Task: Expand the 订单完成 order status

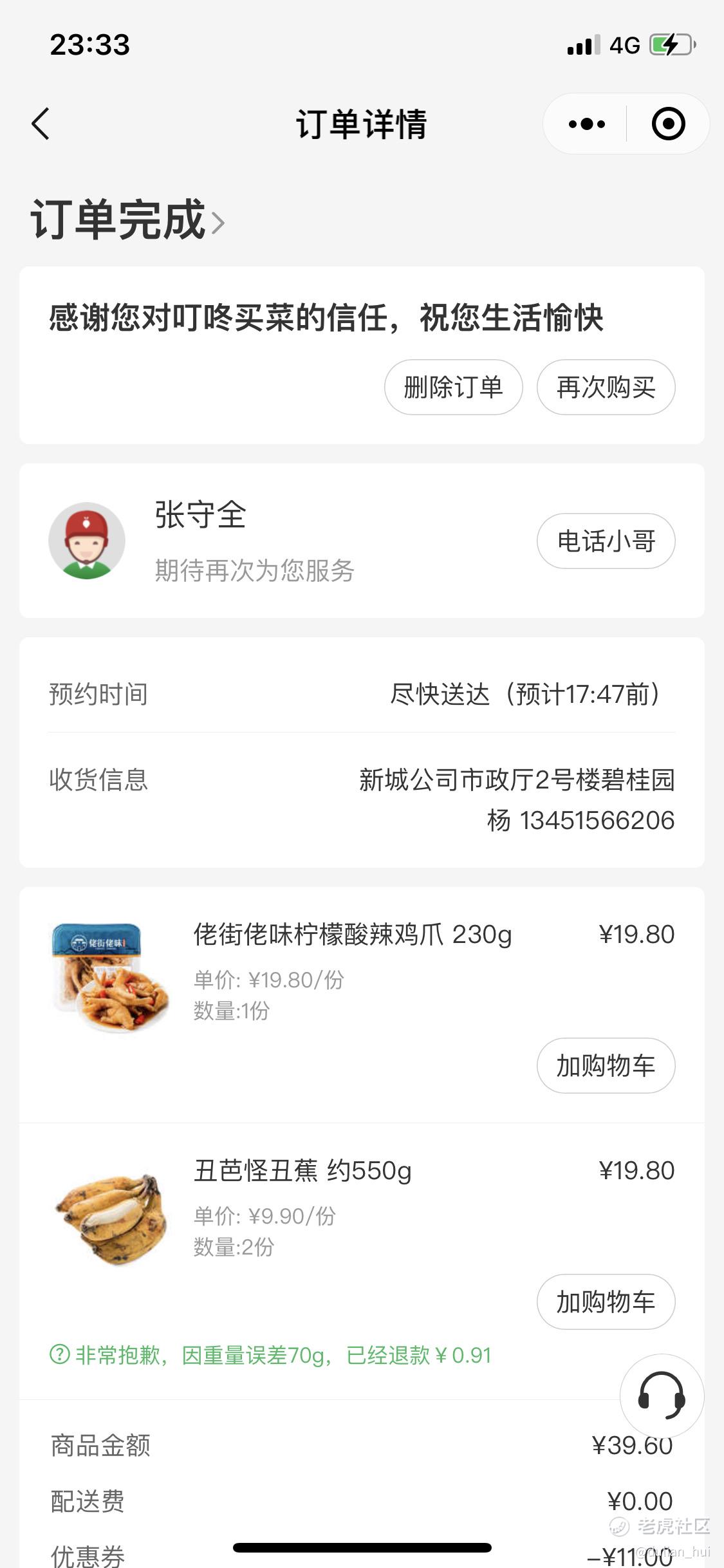Action: [x=127, y=220]
